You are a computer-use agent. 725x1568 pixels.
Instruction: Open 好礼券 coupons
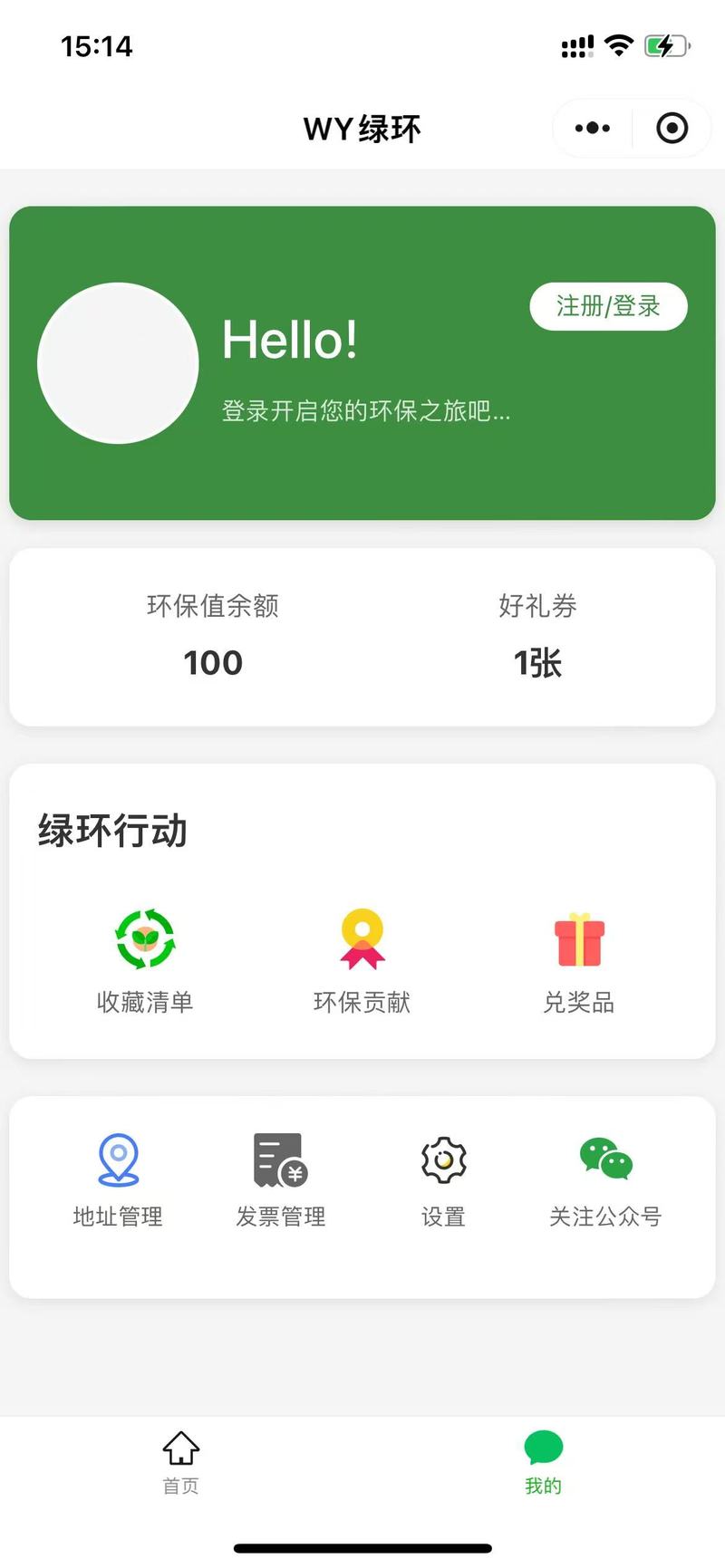[x=537, y=635]
